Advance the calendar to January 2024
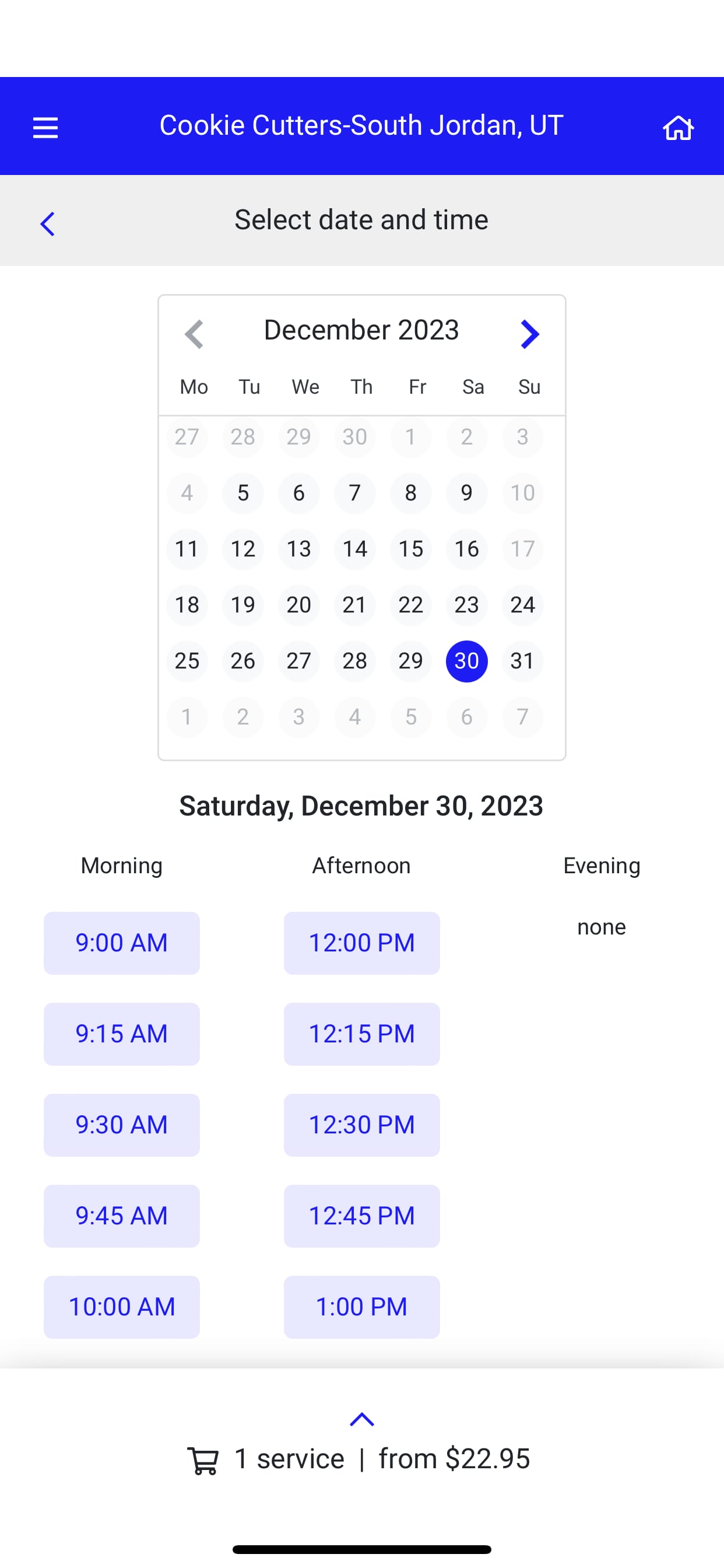 tap(529, 334)
